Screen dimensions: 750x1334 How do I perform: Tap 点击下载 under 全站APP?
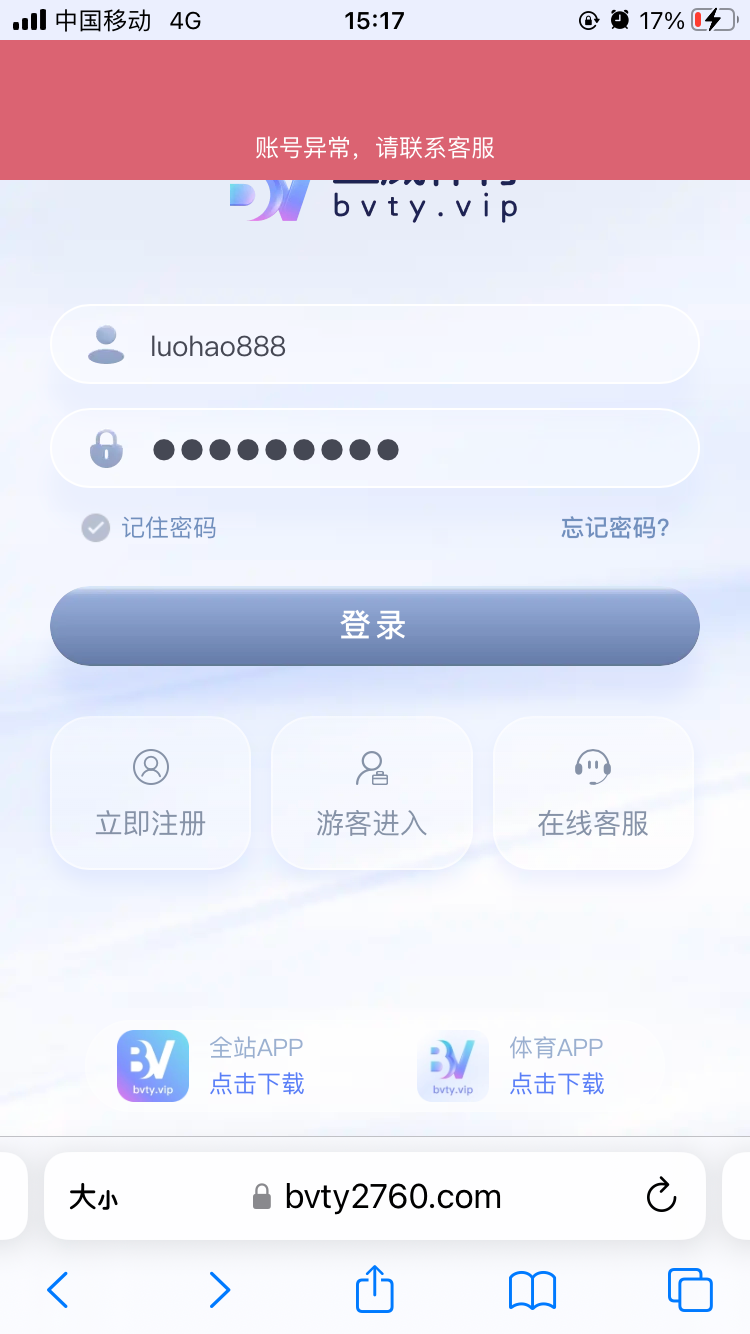click(257, 1084)
